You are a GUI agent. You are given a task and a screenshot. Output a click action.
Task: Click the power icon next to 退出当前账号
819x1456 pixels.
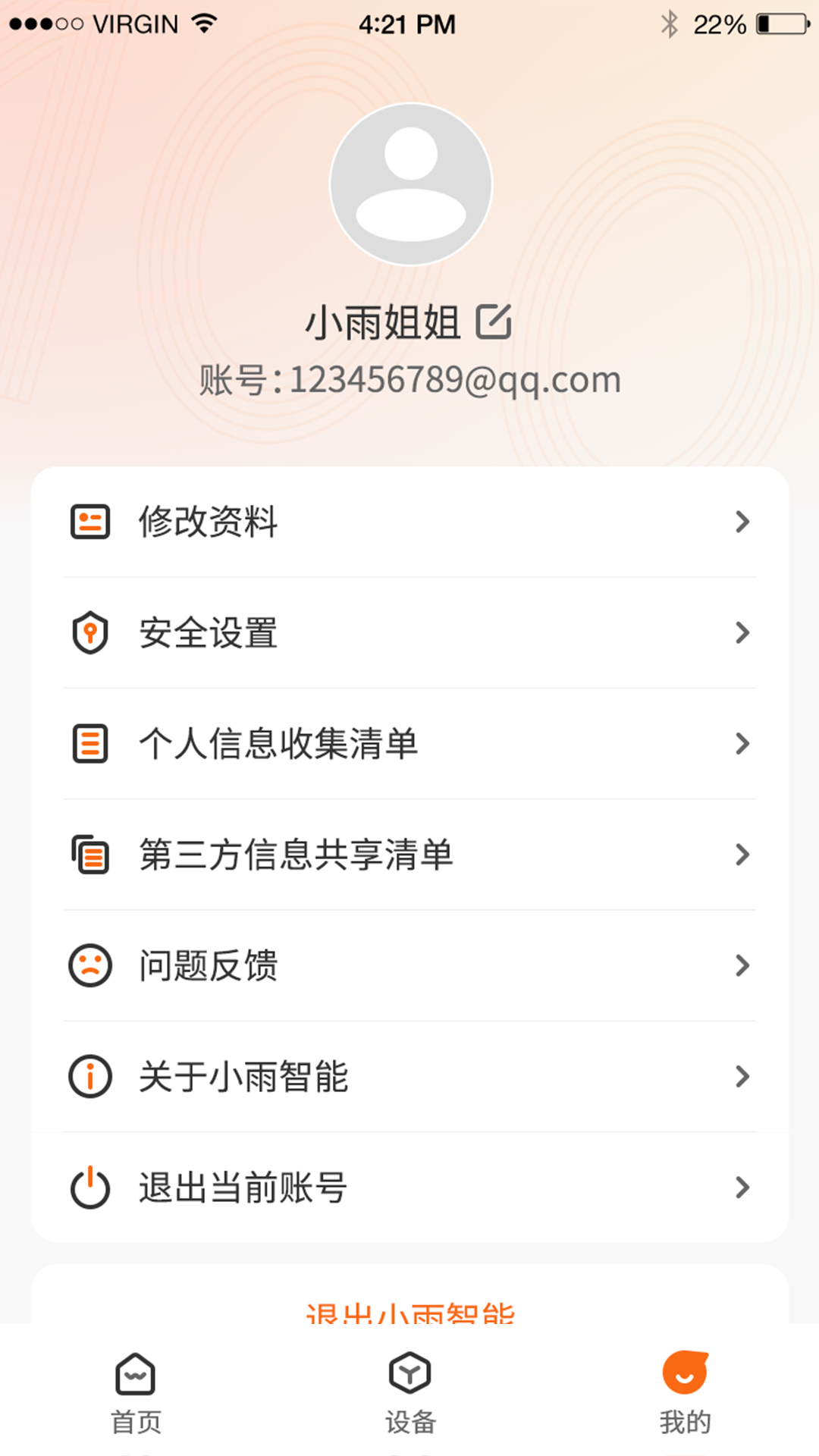(x=89, y=1188)
